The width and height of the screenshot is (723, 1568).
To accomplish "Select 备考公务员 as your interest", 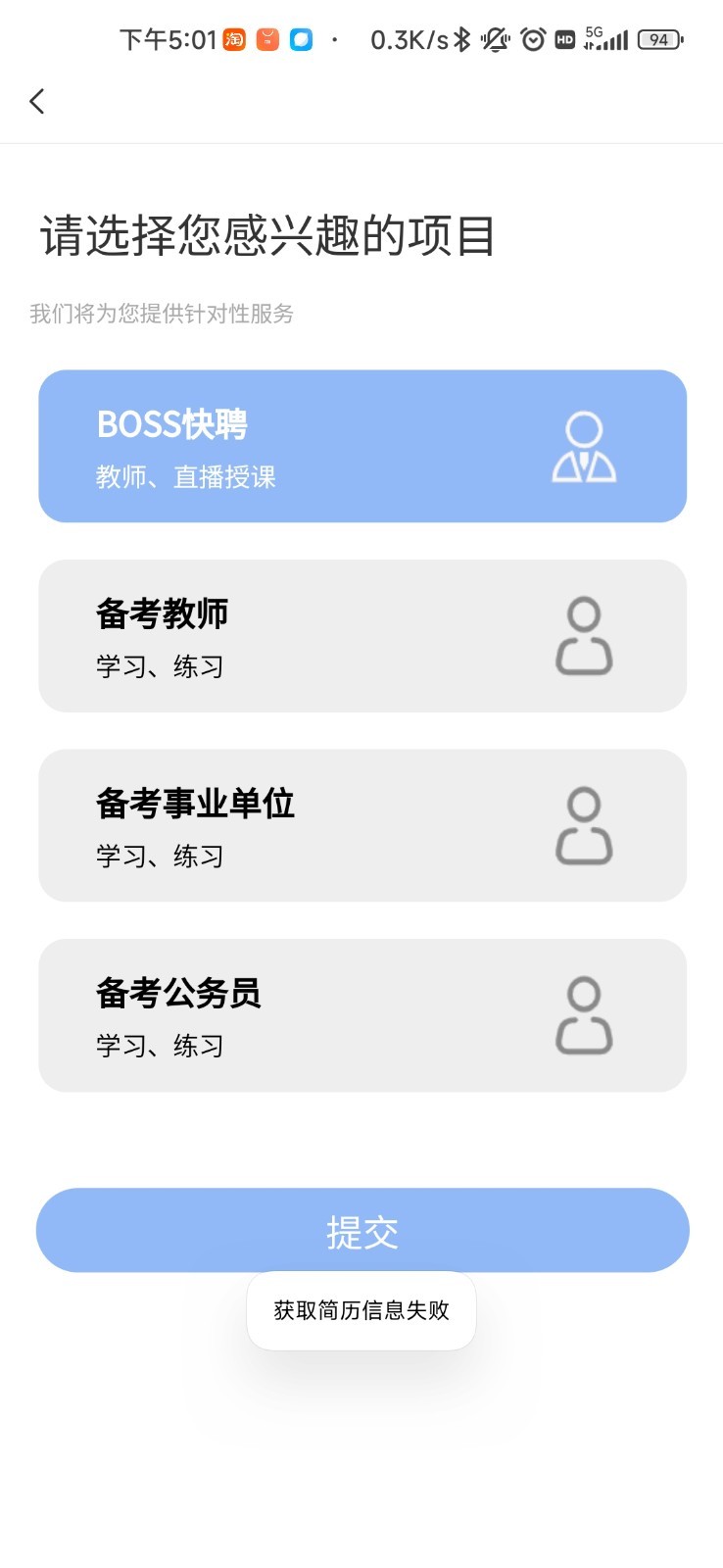I will point(361,1015).
